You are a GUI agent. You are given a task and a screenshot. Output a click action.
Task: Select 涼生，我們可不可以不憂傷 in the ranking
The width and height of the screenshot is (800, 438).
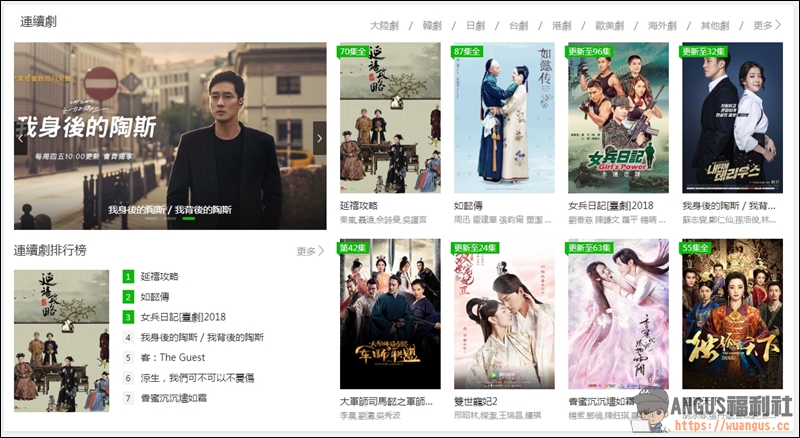tap(196, 378)
